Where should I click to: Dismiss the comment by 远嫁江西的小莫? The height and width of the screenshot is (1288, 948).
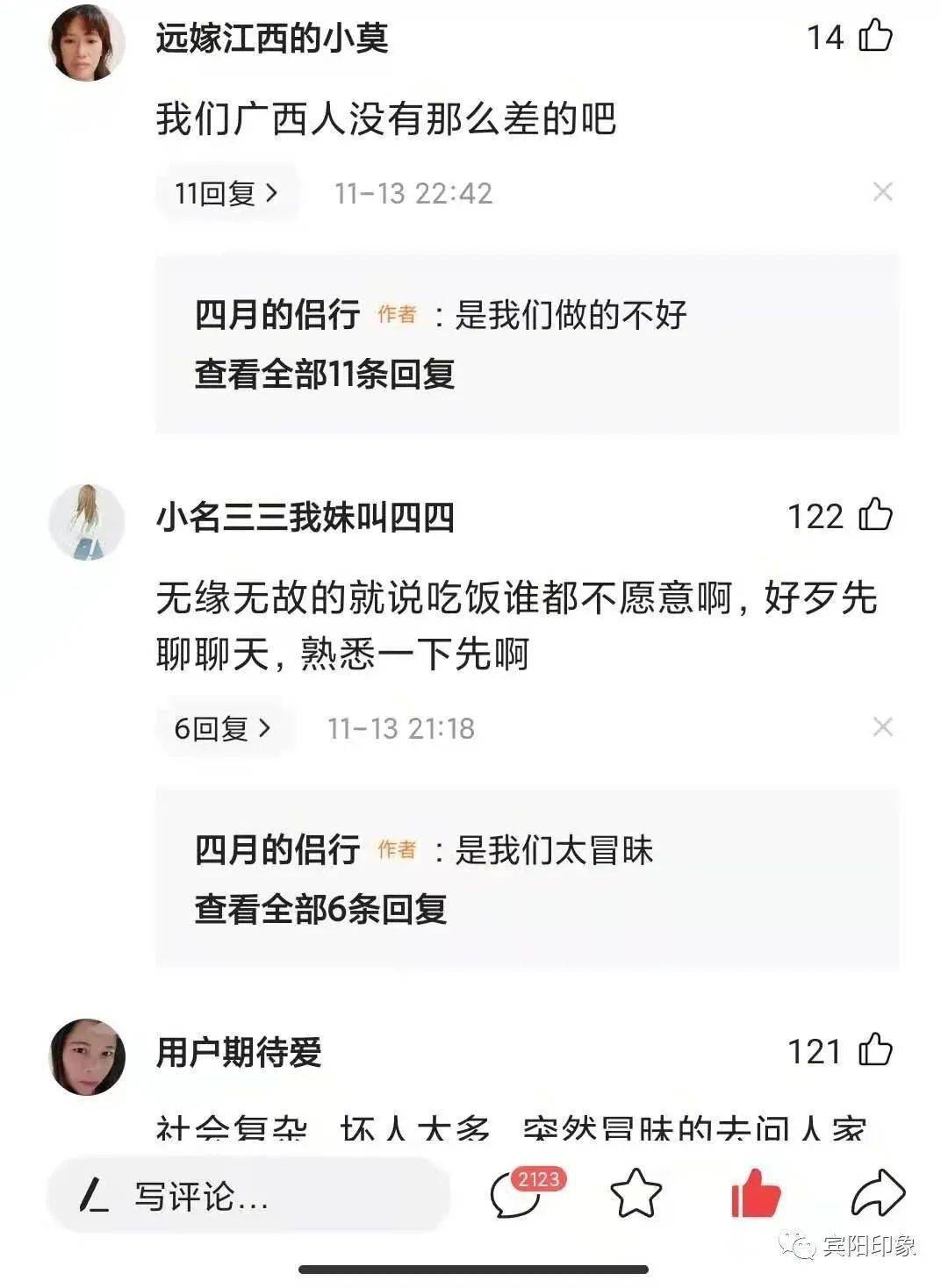(882, 192)
